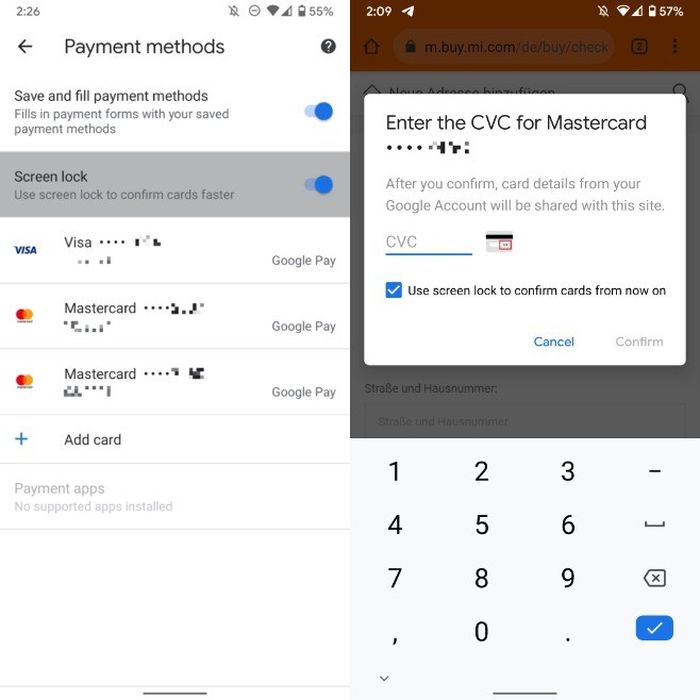Screen dimensions: 700x700
Task: Type digit 5 on the keypad
Action: pos(481,524)
